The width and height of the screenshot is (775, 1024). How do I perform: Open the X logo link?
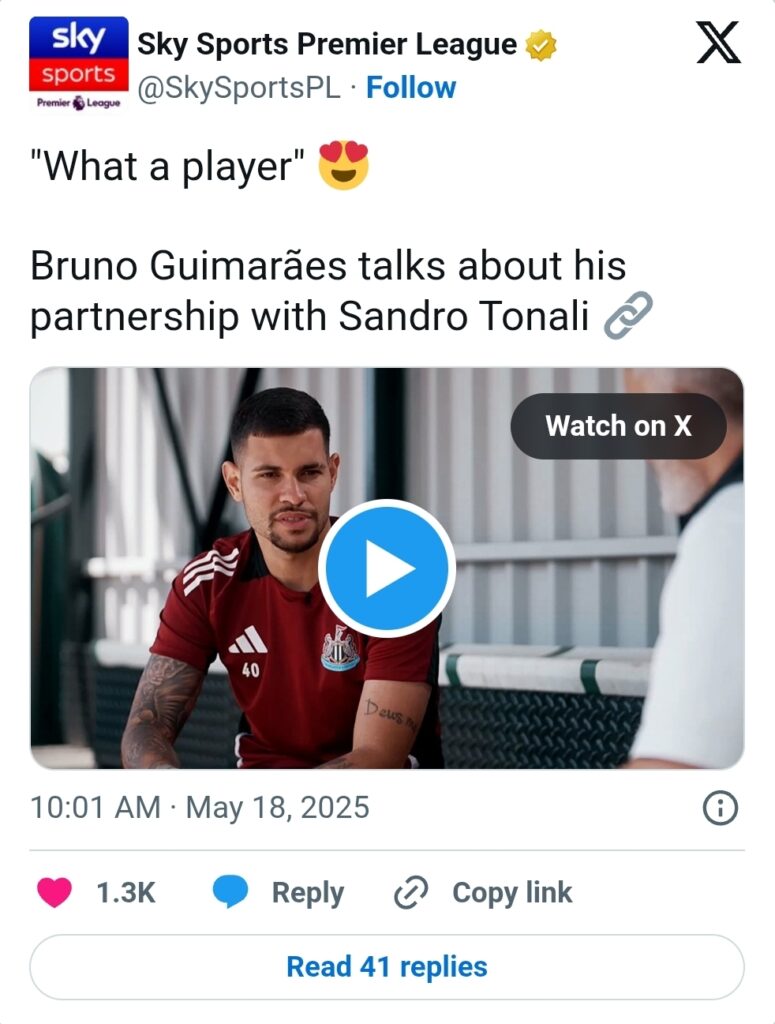[718, 44]
